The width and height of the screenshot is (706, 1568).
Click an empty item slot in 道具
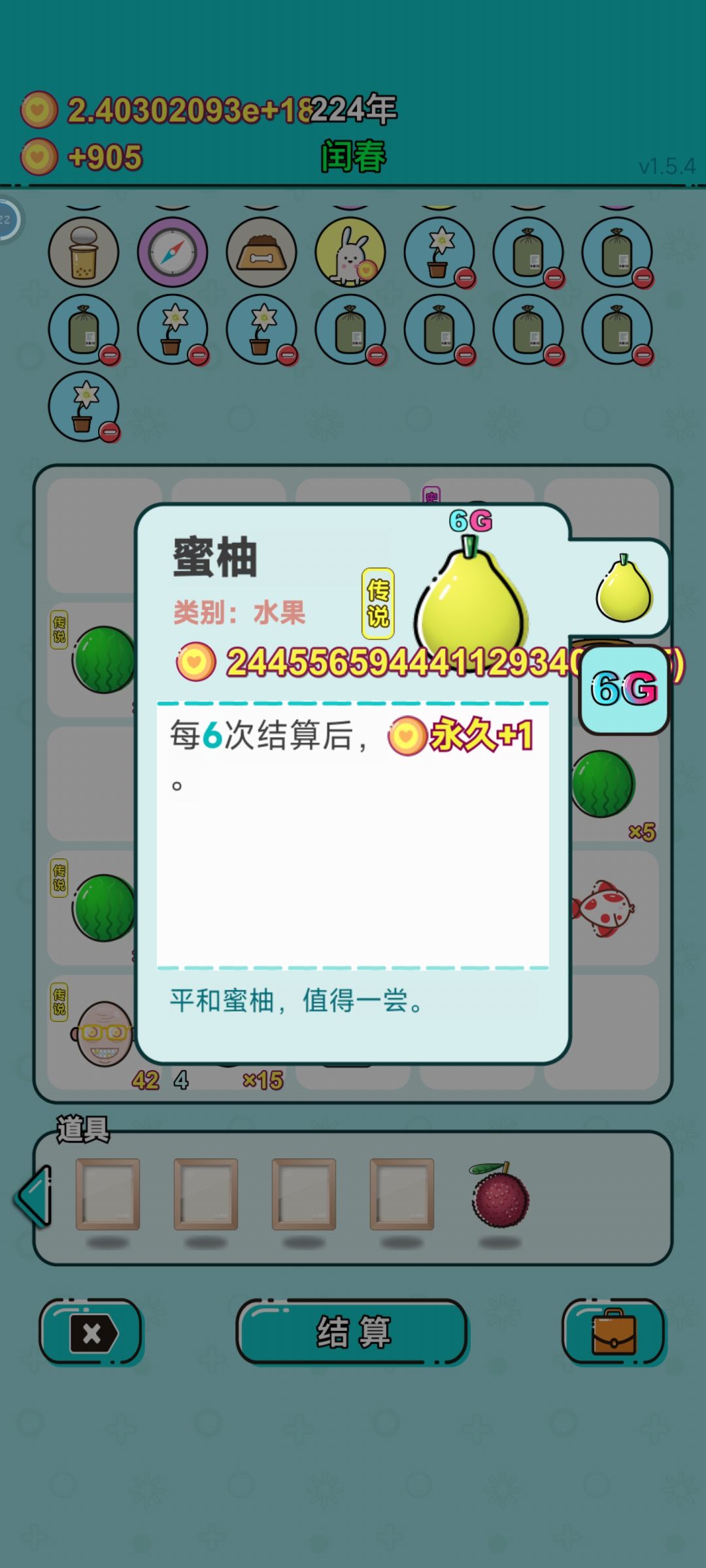click(x=107, y=1193)
